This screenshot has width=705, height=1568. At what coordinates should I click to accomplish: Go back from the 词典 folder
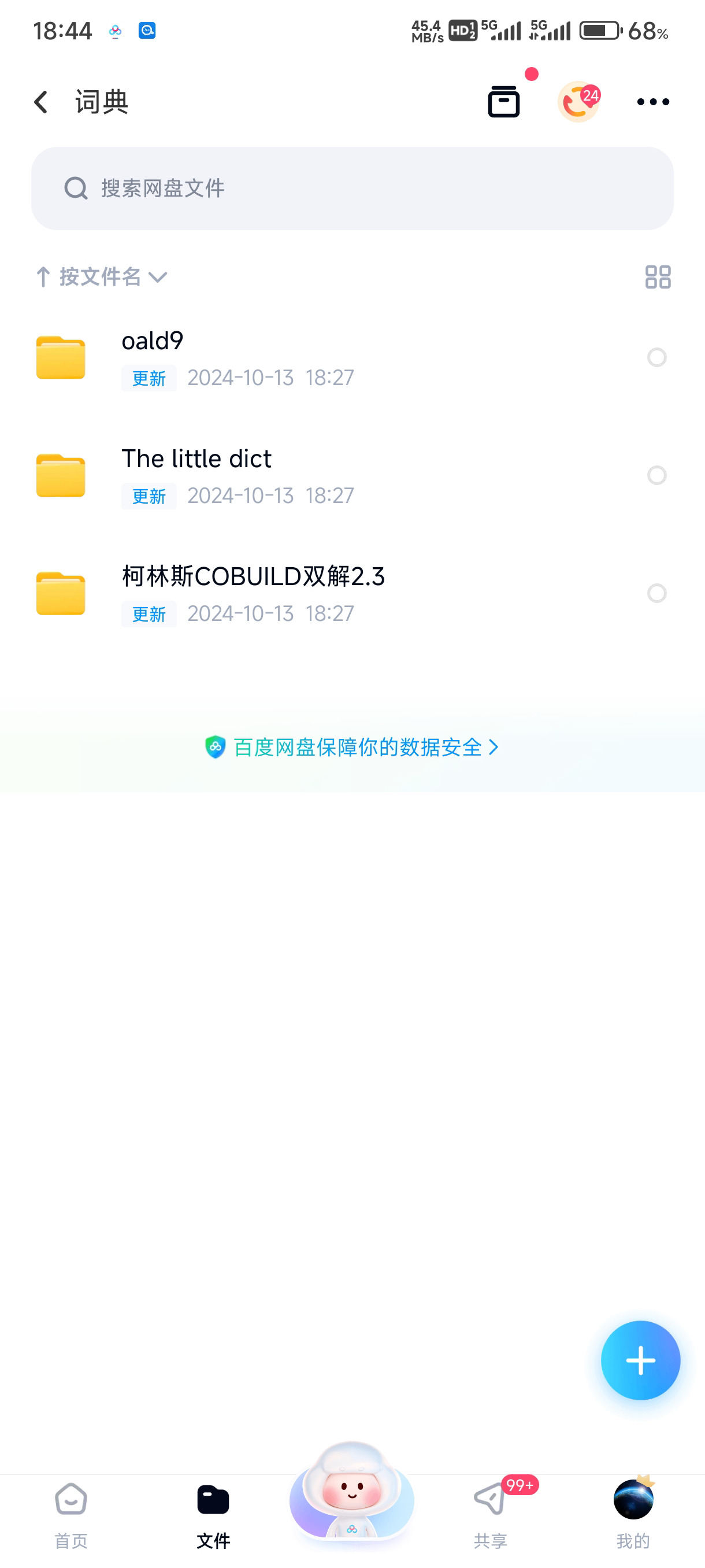click(41, 102)
